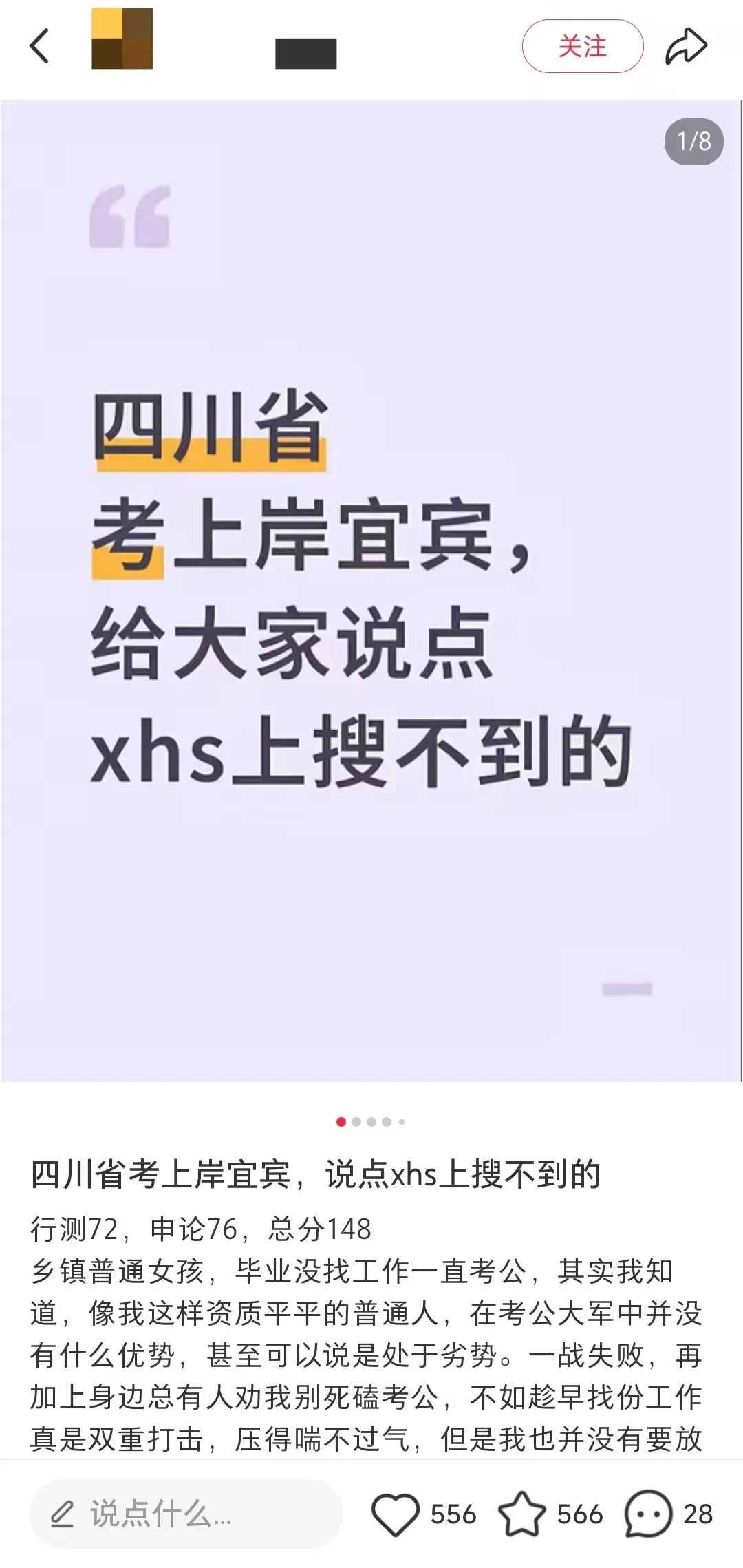
Task: Open the author's profile avatar
Action: tap(122, 39)
